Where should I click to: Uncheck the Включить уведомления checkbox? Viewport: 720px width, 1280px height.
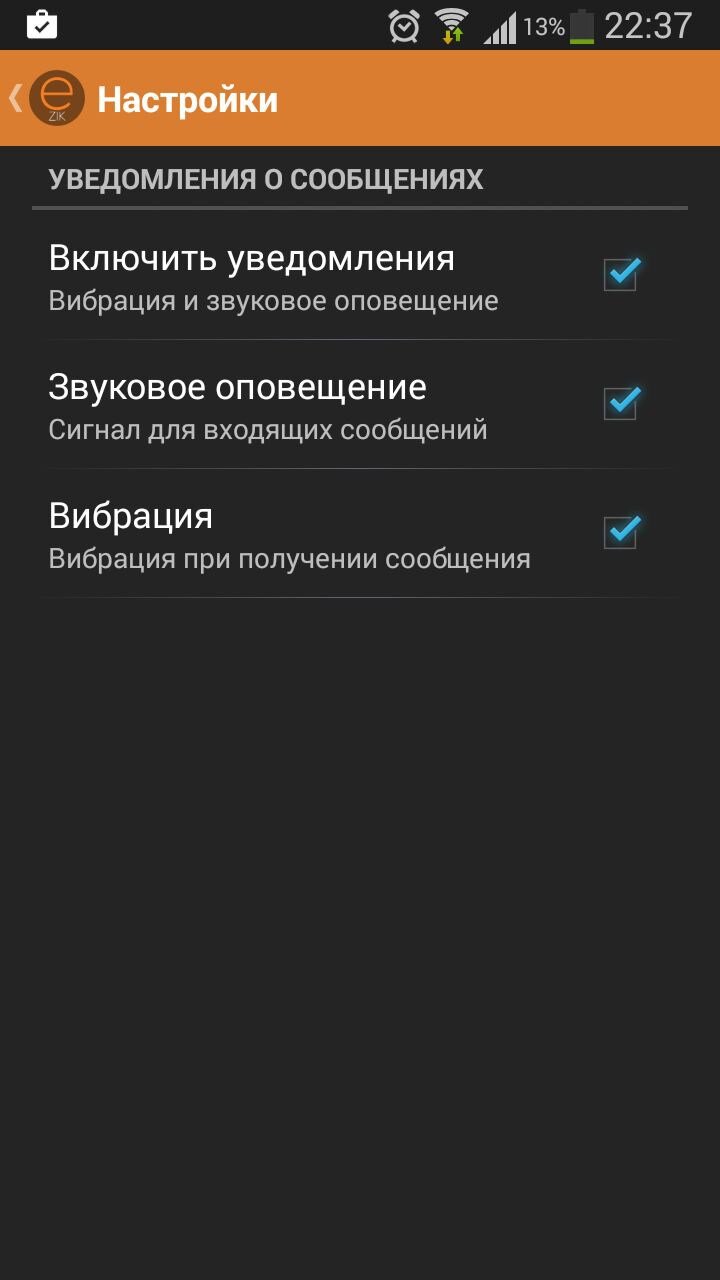[620, 274]
